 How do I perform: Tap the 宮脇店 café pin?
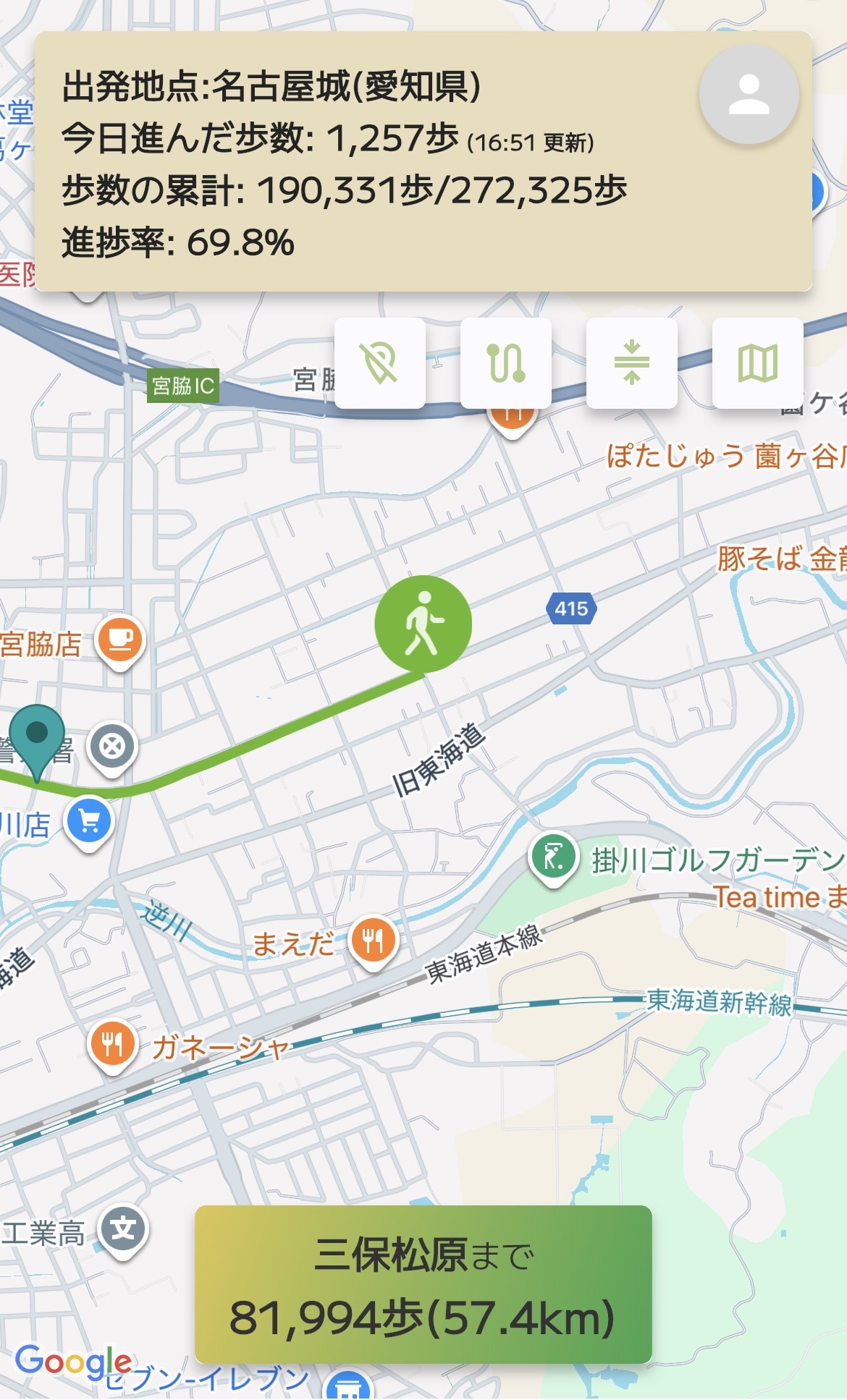121,640
